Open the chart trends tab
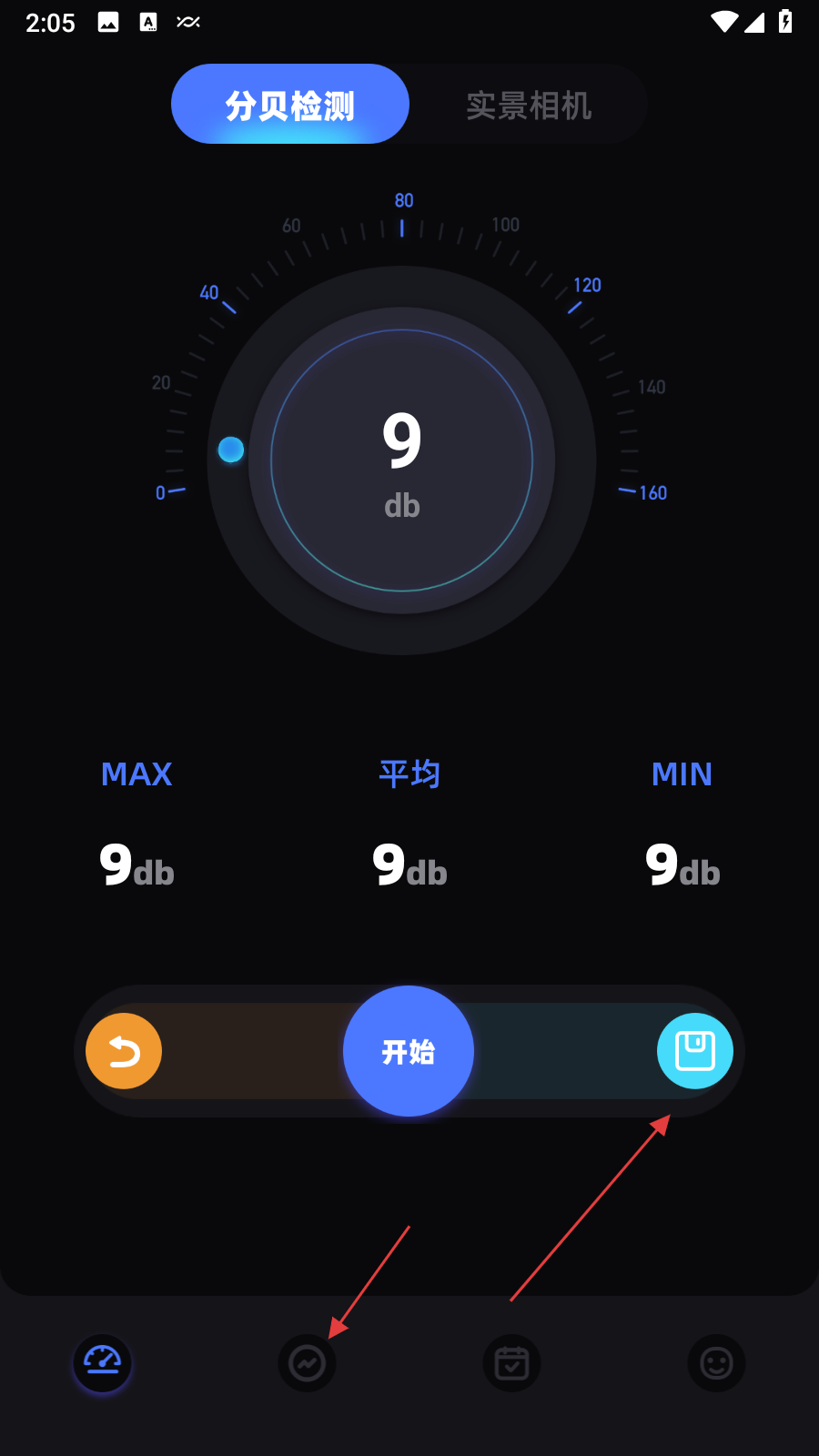Viewport: 819px width, 1456px height. click(x=307, y=1363)
